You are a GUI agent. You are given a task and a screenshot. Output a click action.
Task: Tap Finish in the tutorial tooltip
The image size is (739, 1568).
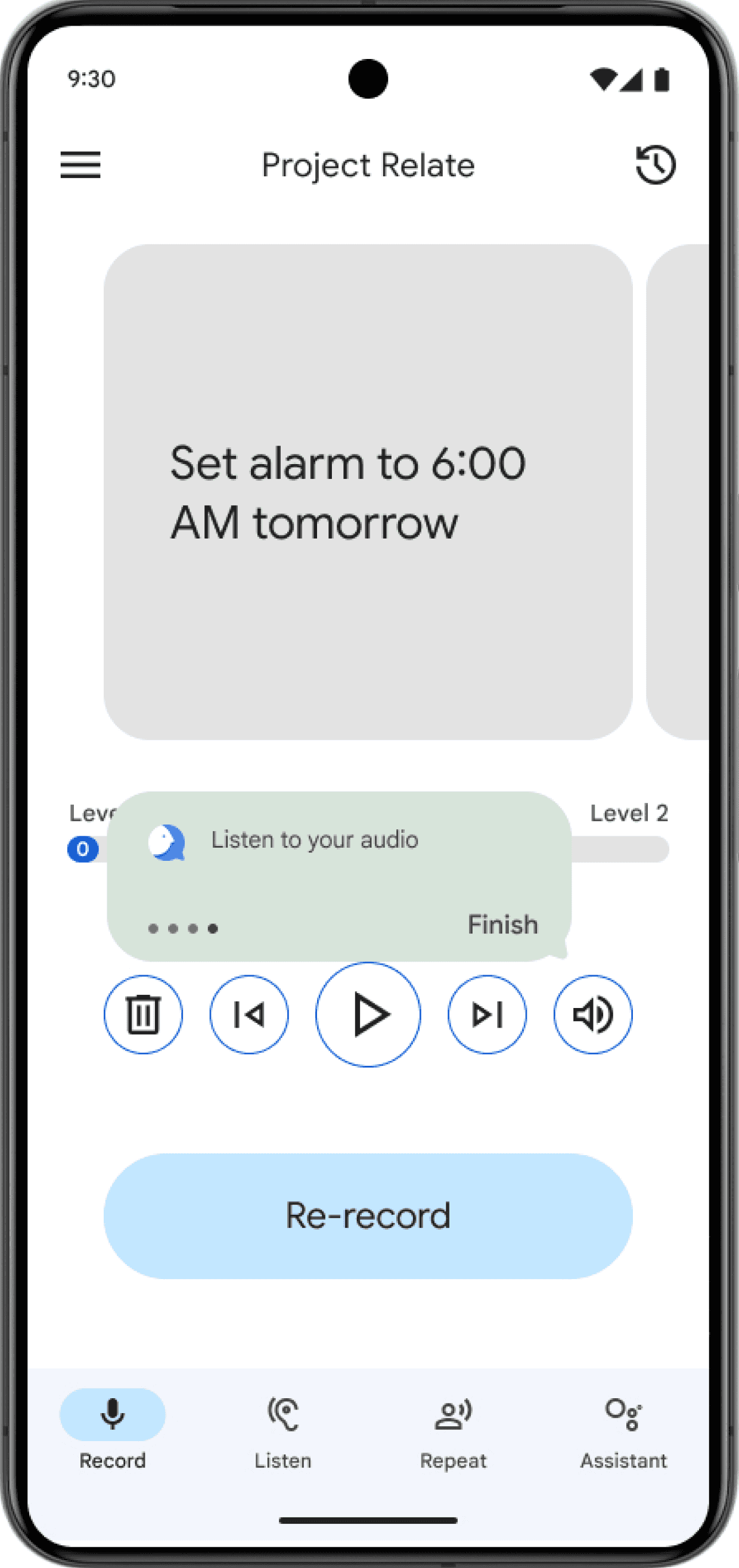[x=503, y=925]
